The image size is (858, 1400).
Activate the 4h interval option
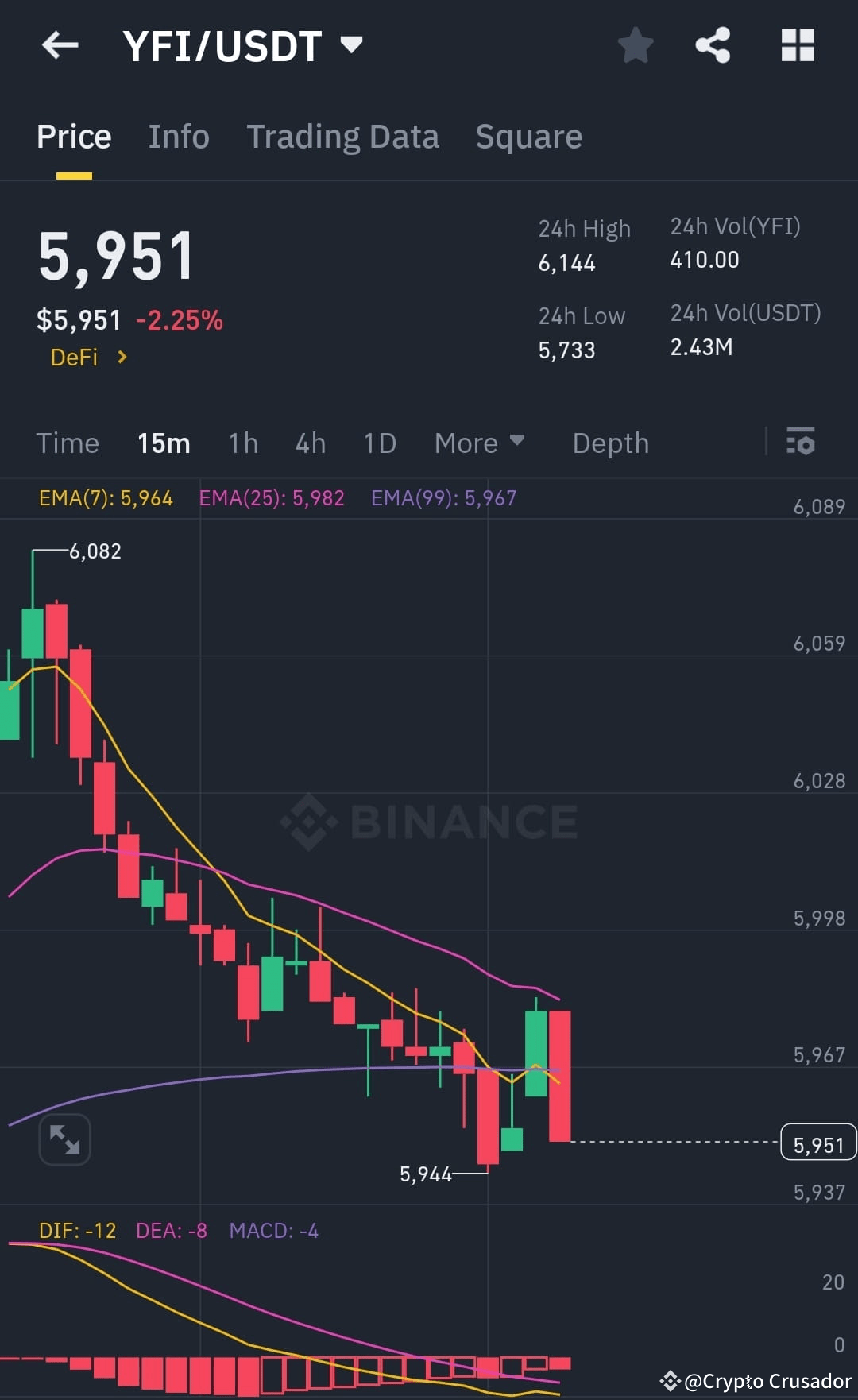310,443
